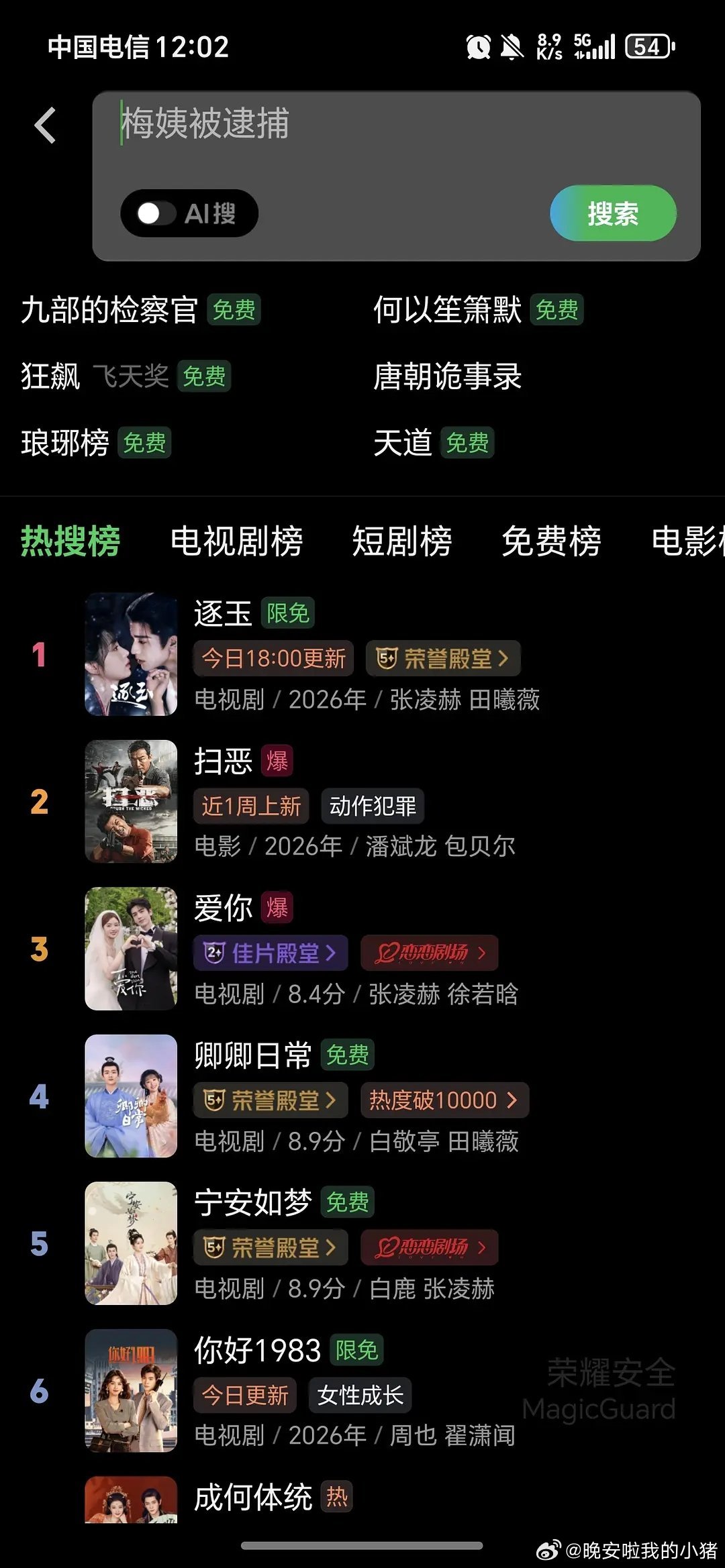Image resolution: width=725 pixels, height=1568 pixels.
Task: Open the 唐朝诡事录 hot search link
Action: point(448,378)
